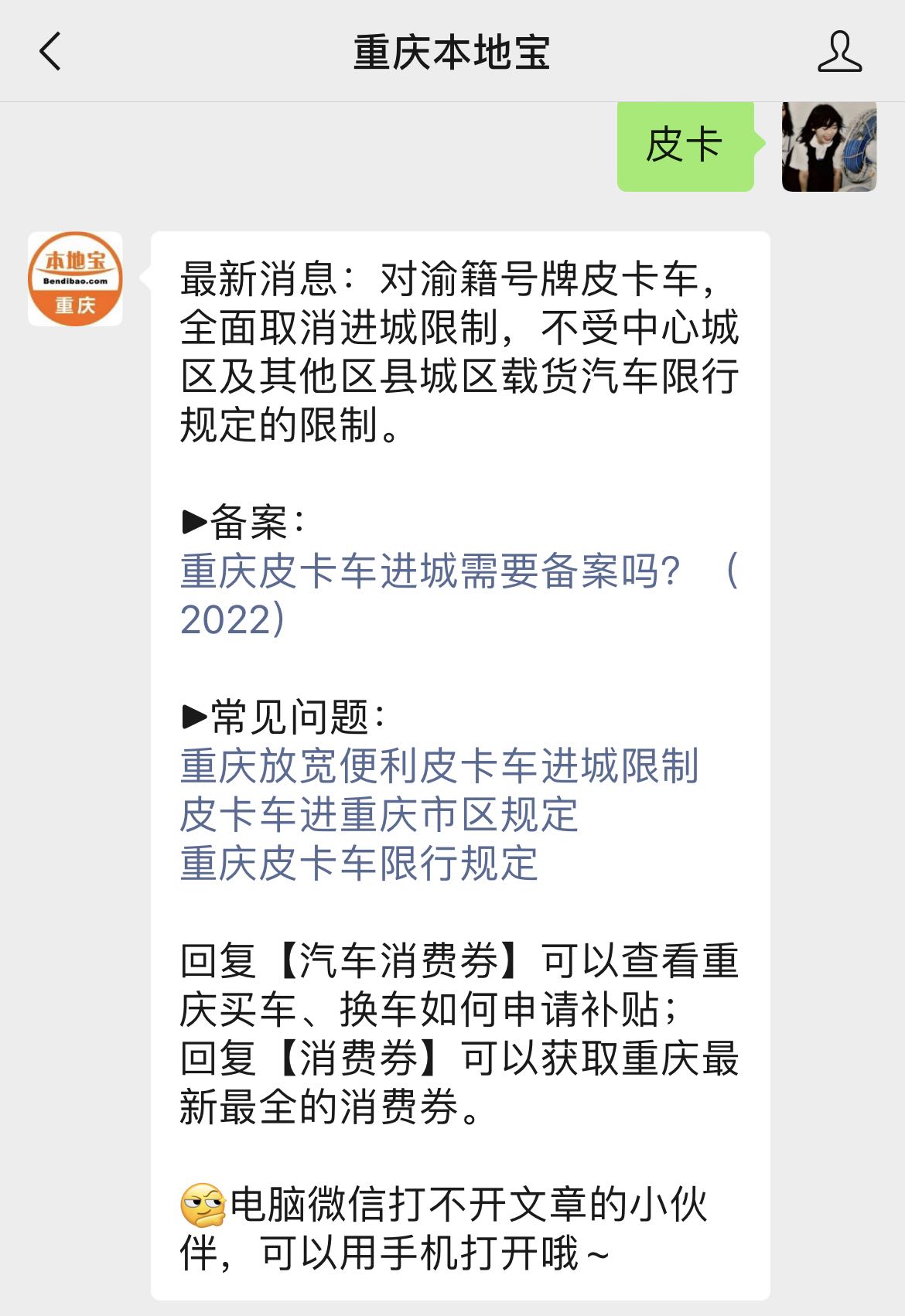Open link 皮卡车进重庆市区规定

tap(378, 816)
